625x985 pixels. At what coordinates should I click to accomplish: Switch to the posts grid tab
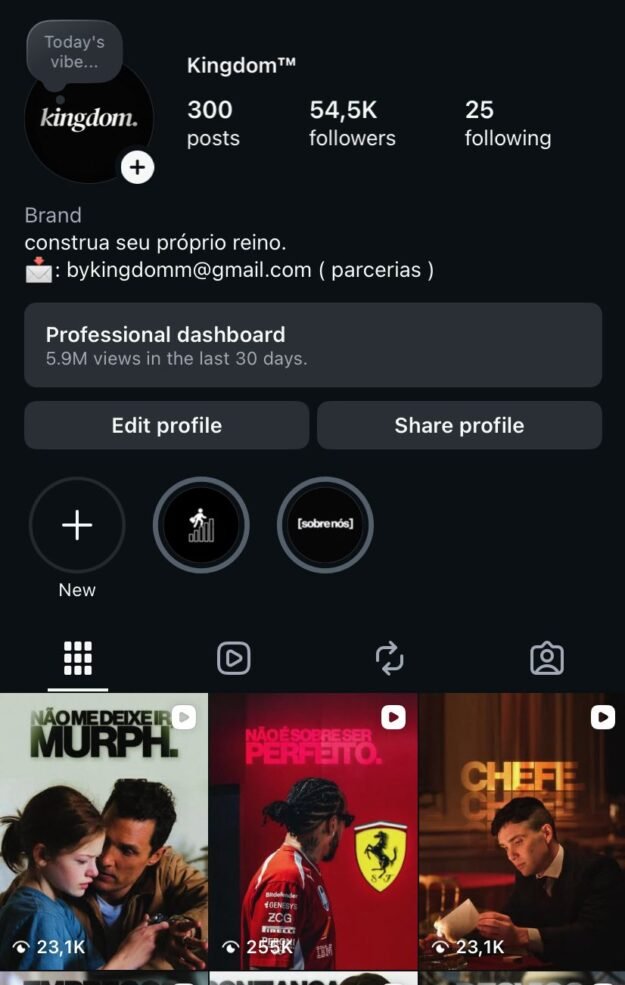pos(78,658)
